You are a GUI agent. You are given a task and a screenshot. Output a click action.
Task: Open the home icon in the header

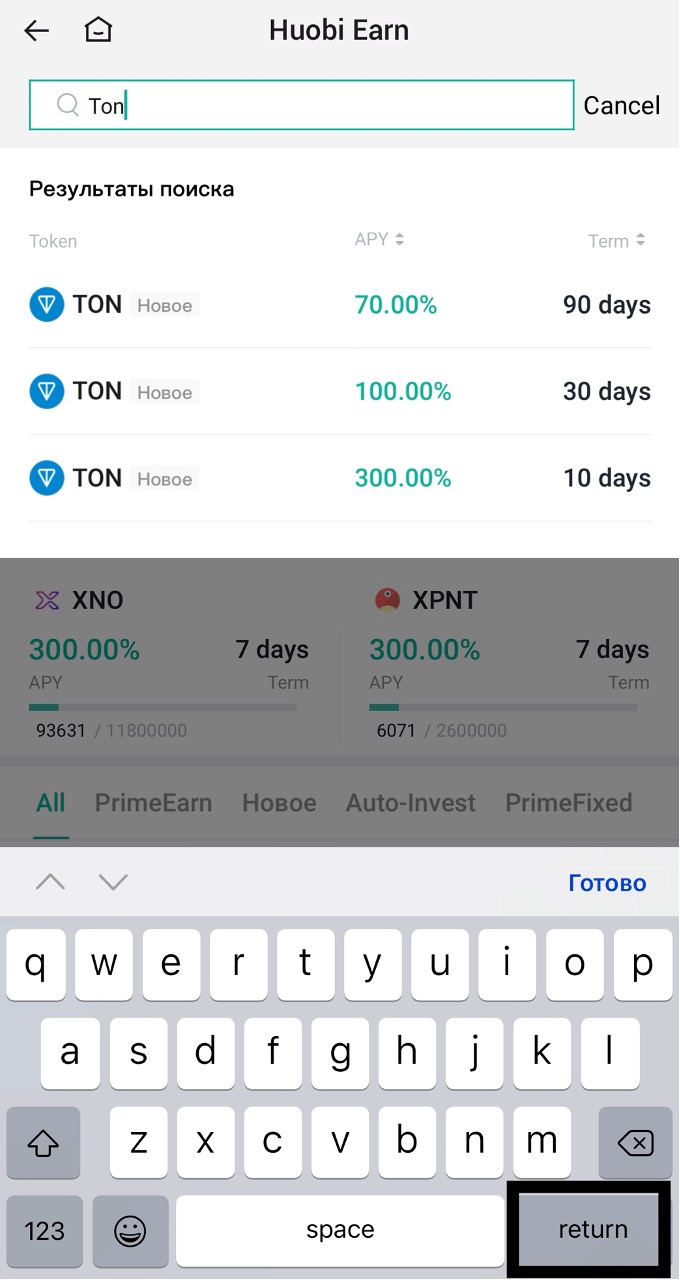click(x=98, y=30)
